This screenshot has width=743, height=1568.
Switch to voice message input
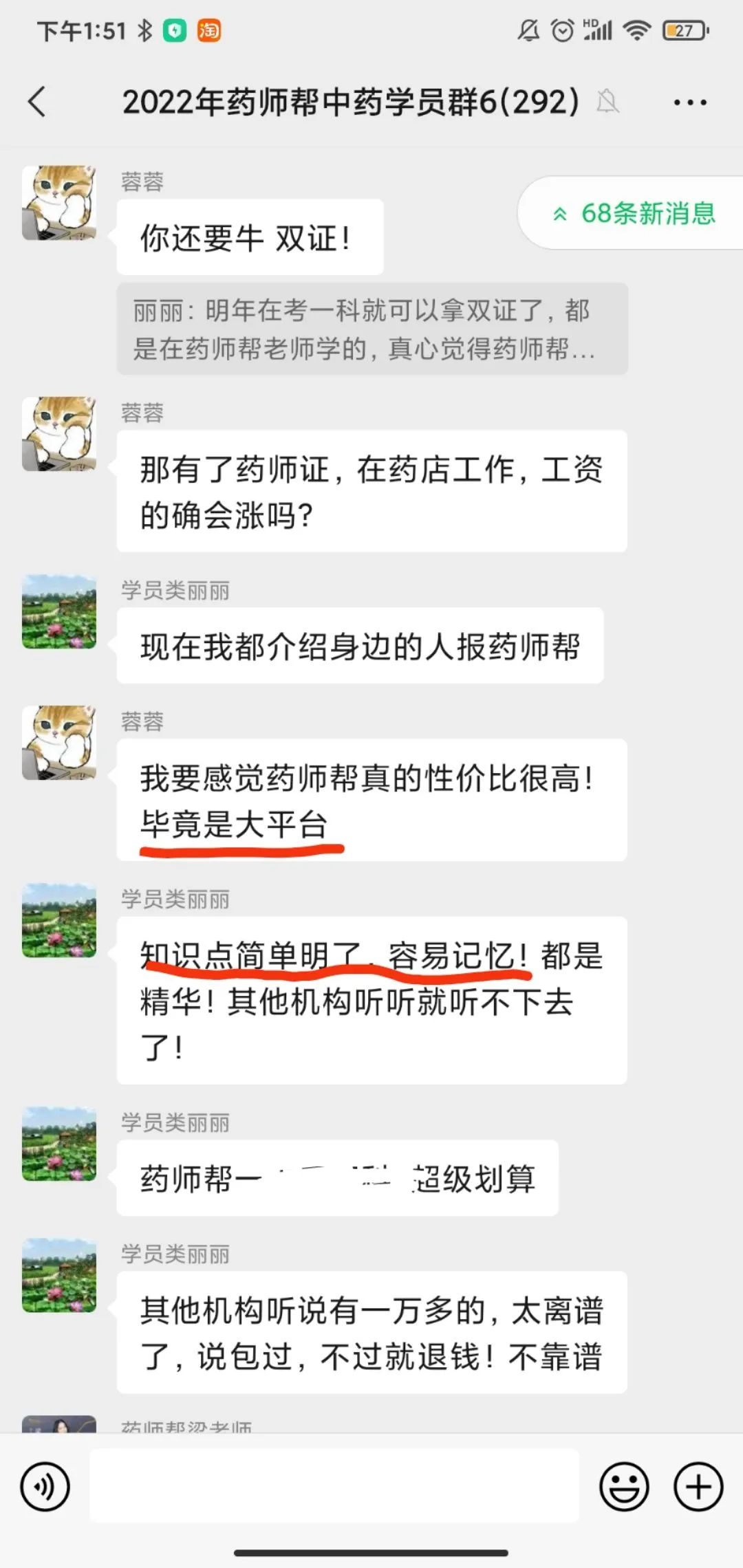(x=45, y=1487)
